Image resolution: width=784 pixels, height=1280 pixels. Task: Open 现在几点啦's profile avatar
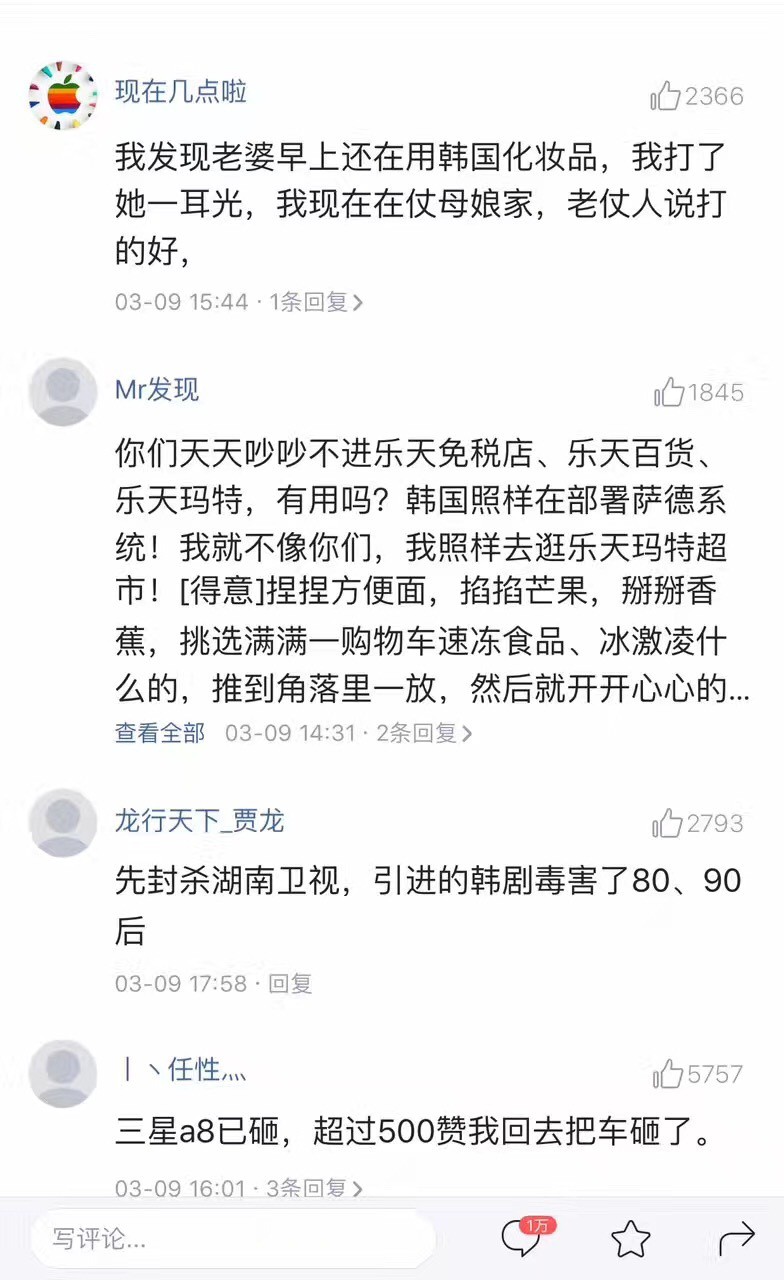tap(63, 96)
